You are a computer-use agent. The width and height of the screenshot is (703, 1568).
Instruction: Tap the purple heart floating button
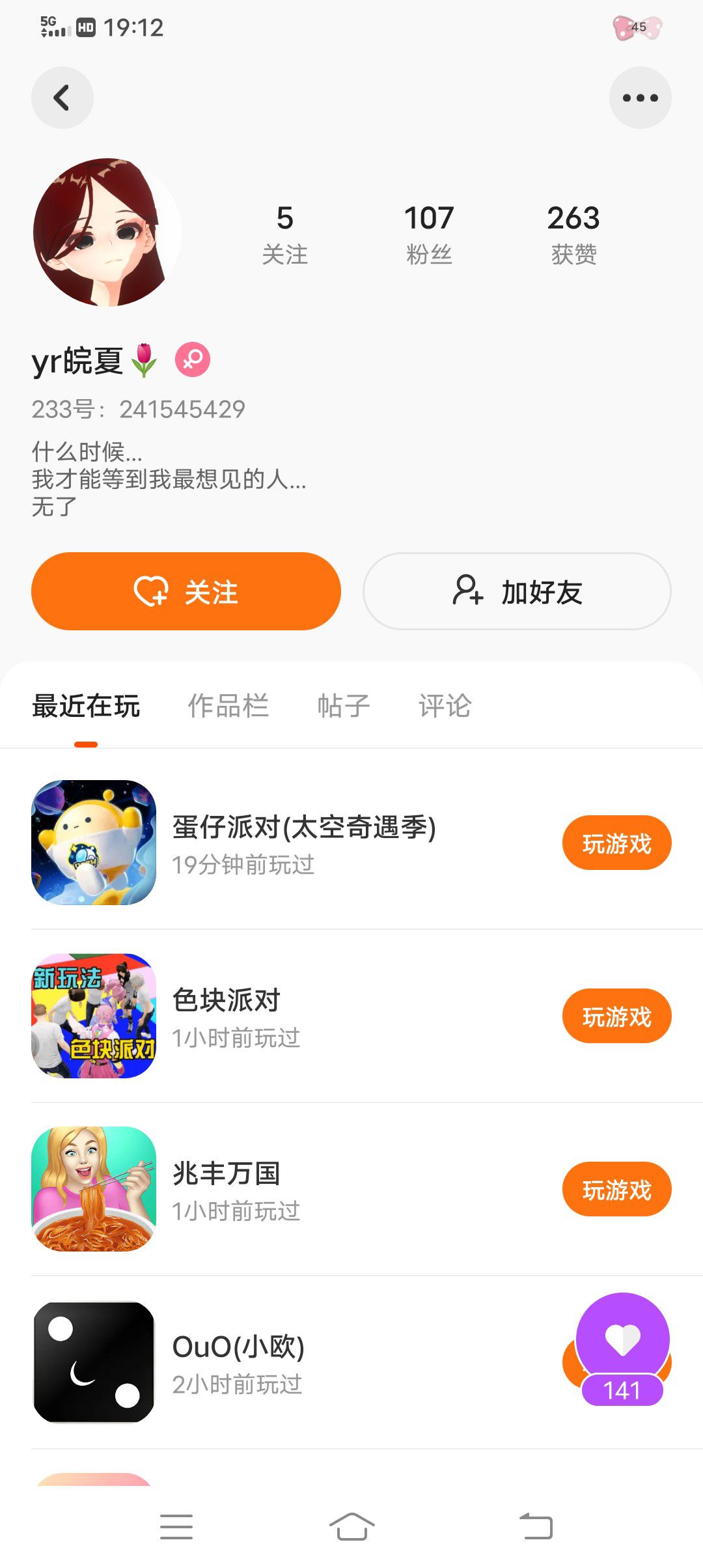[623, 1339]
